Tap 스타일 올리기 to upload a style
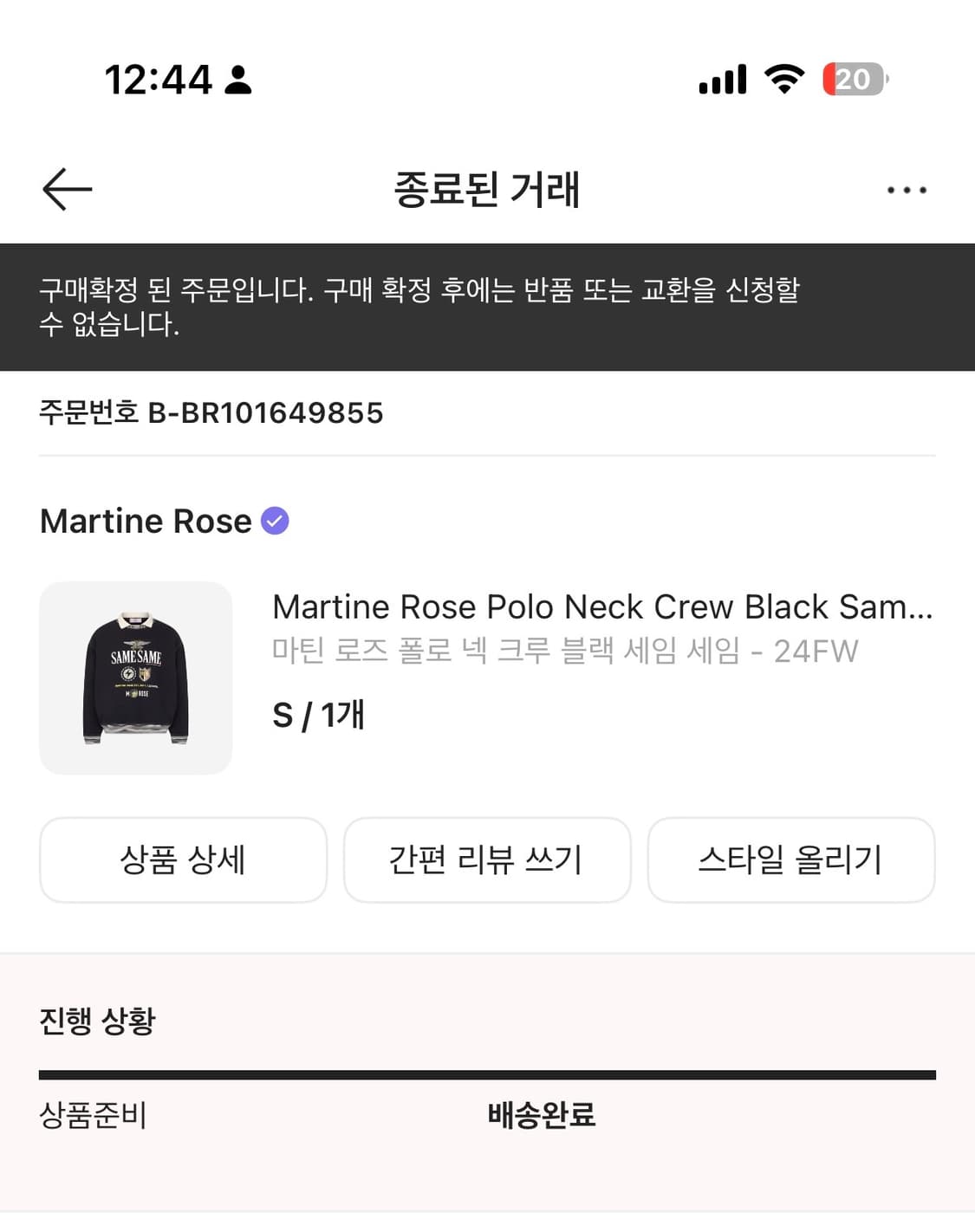The height and width of the screenshot is (1232, 975). click(x=791, y=859)
